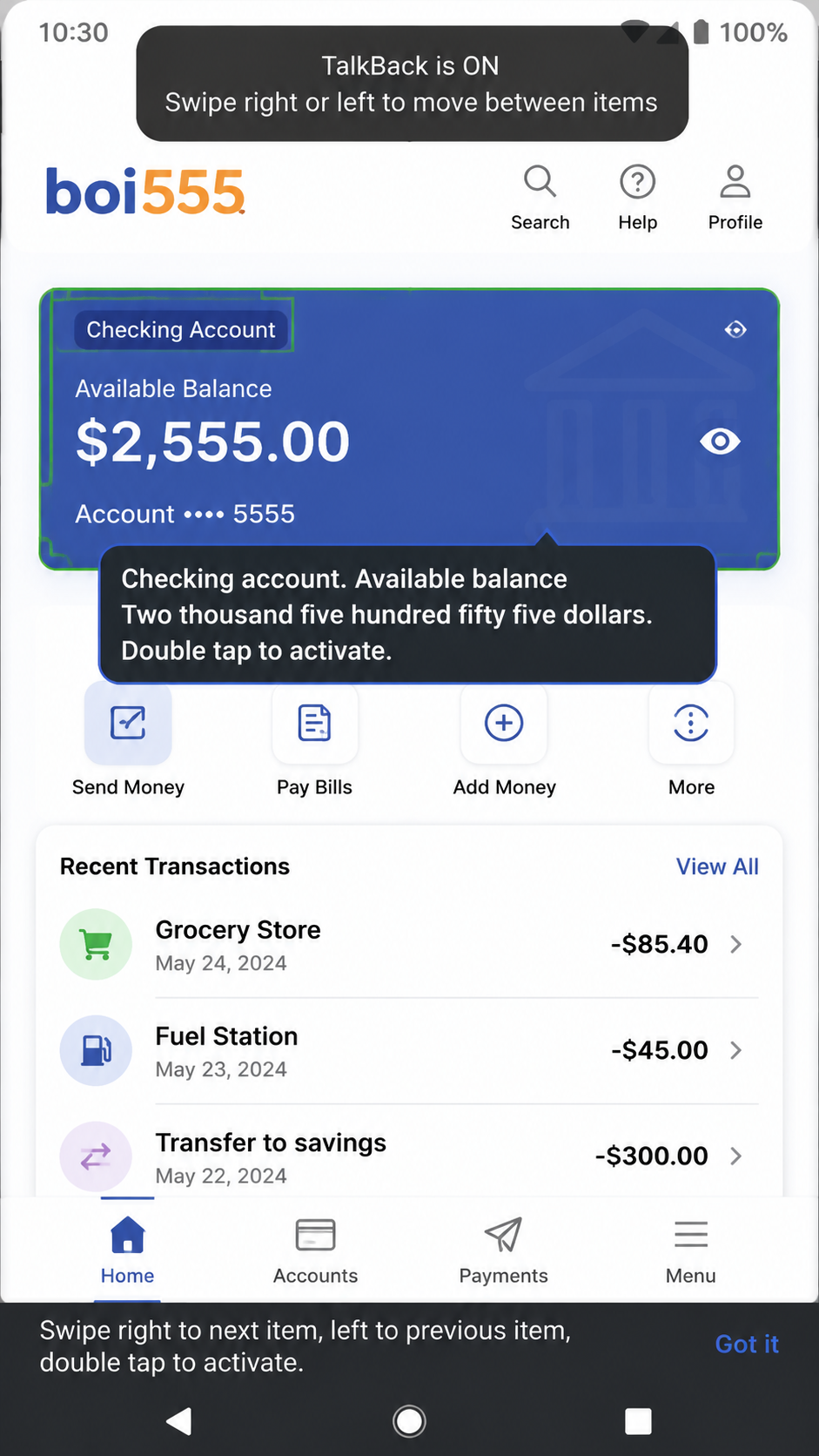This screenshot has width=819, height=1456.
Task: Open the Fuel Station transaction
Action: coord(409,1051)
